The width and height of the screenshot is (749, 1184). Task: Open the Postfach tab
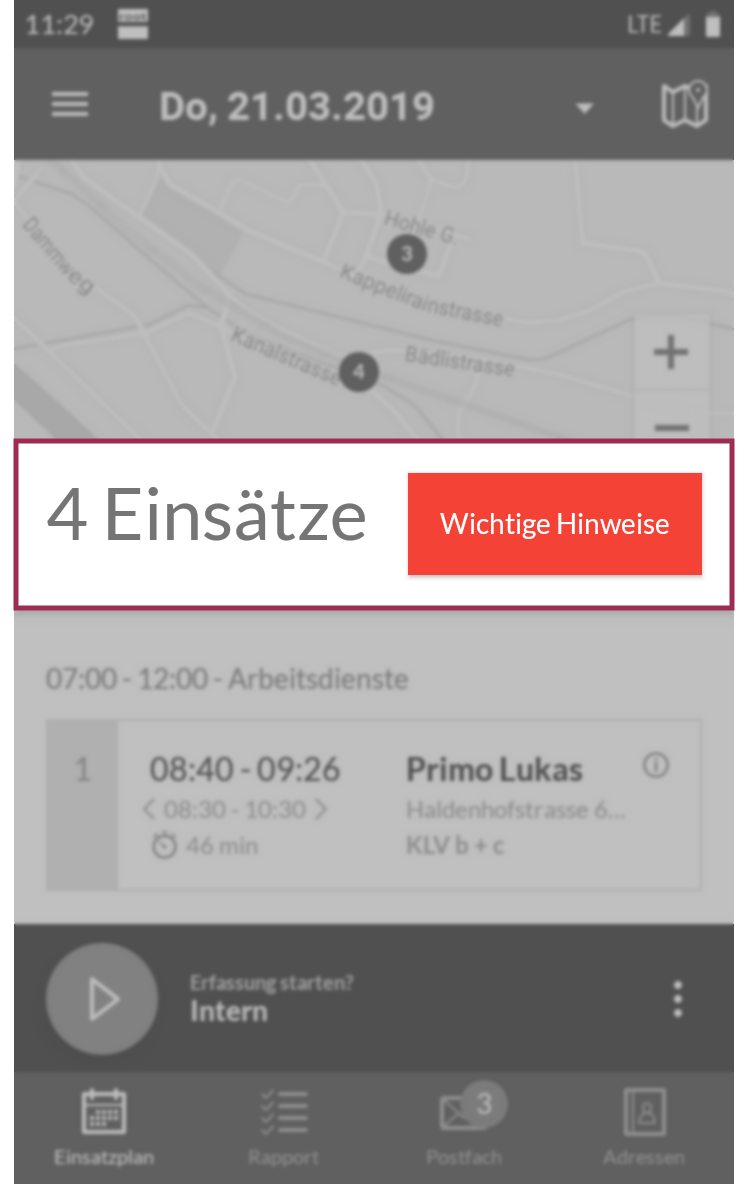point(464,1128)
